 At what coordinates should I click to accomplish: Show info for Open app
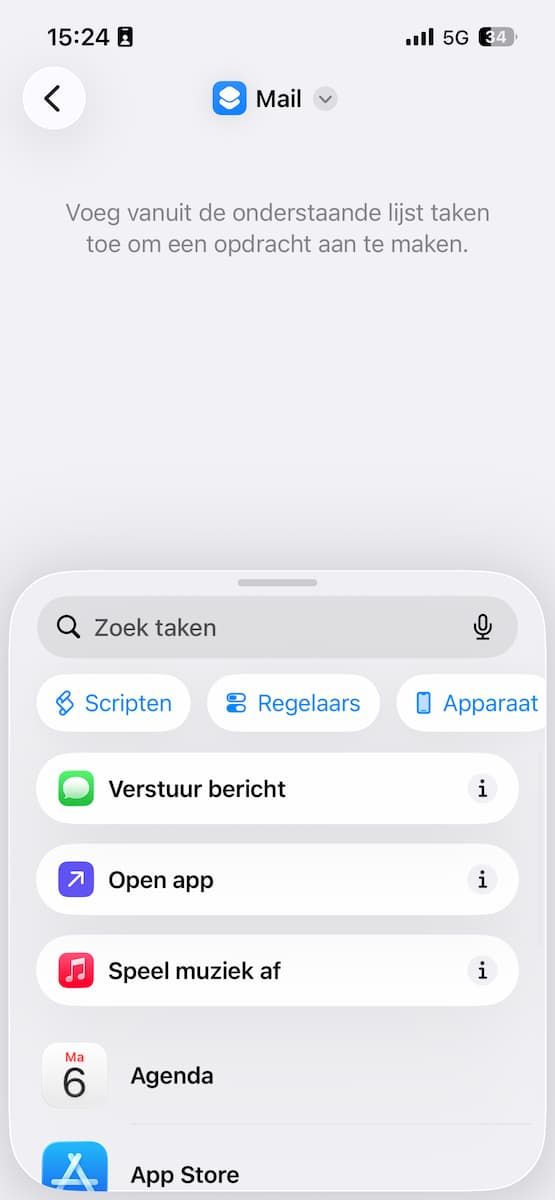(x=482, y=880)
